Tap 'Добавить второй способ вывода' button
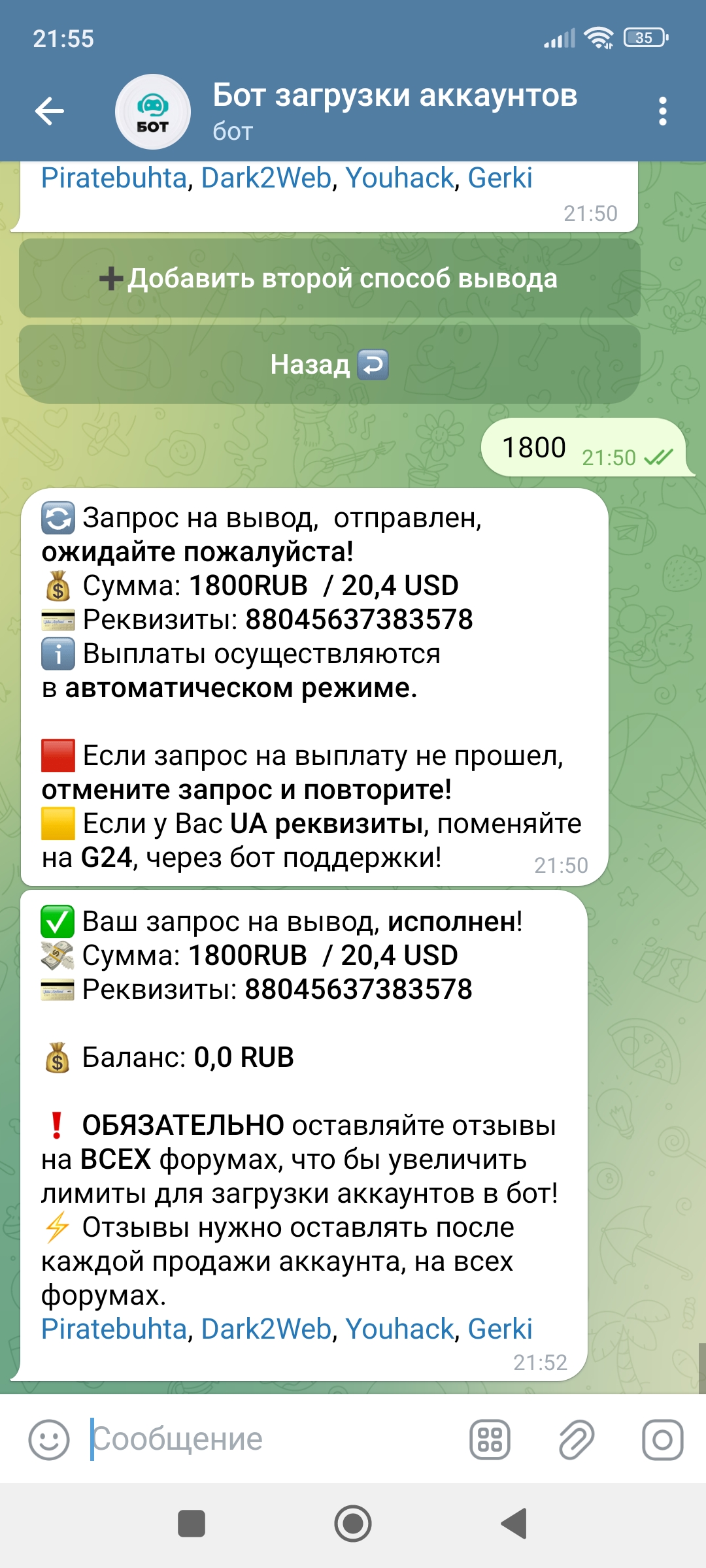706x1568 pixels. coord(329,278)
